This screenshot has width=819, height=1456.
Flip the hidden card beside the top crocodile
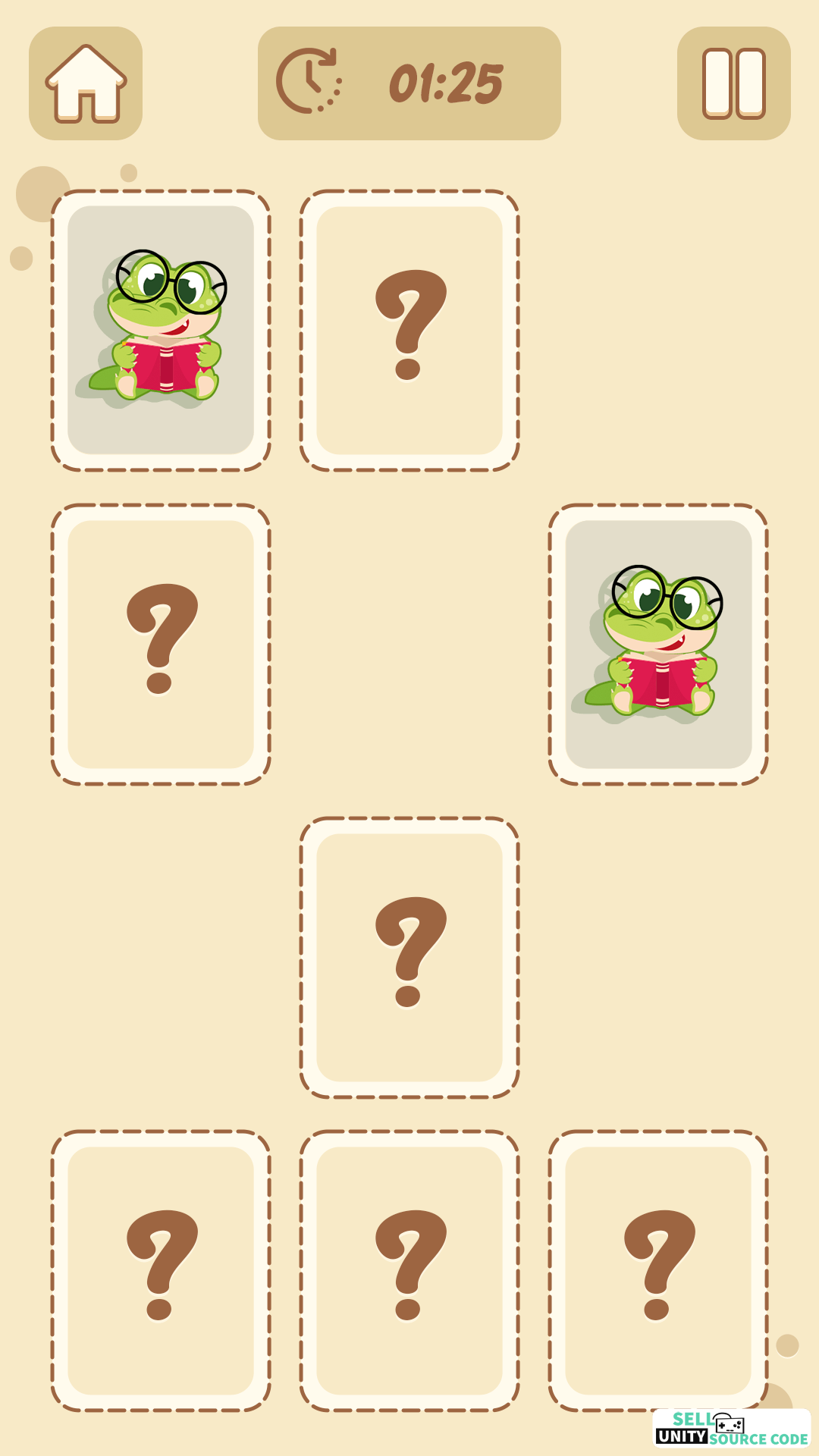tap(409, 331)
